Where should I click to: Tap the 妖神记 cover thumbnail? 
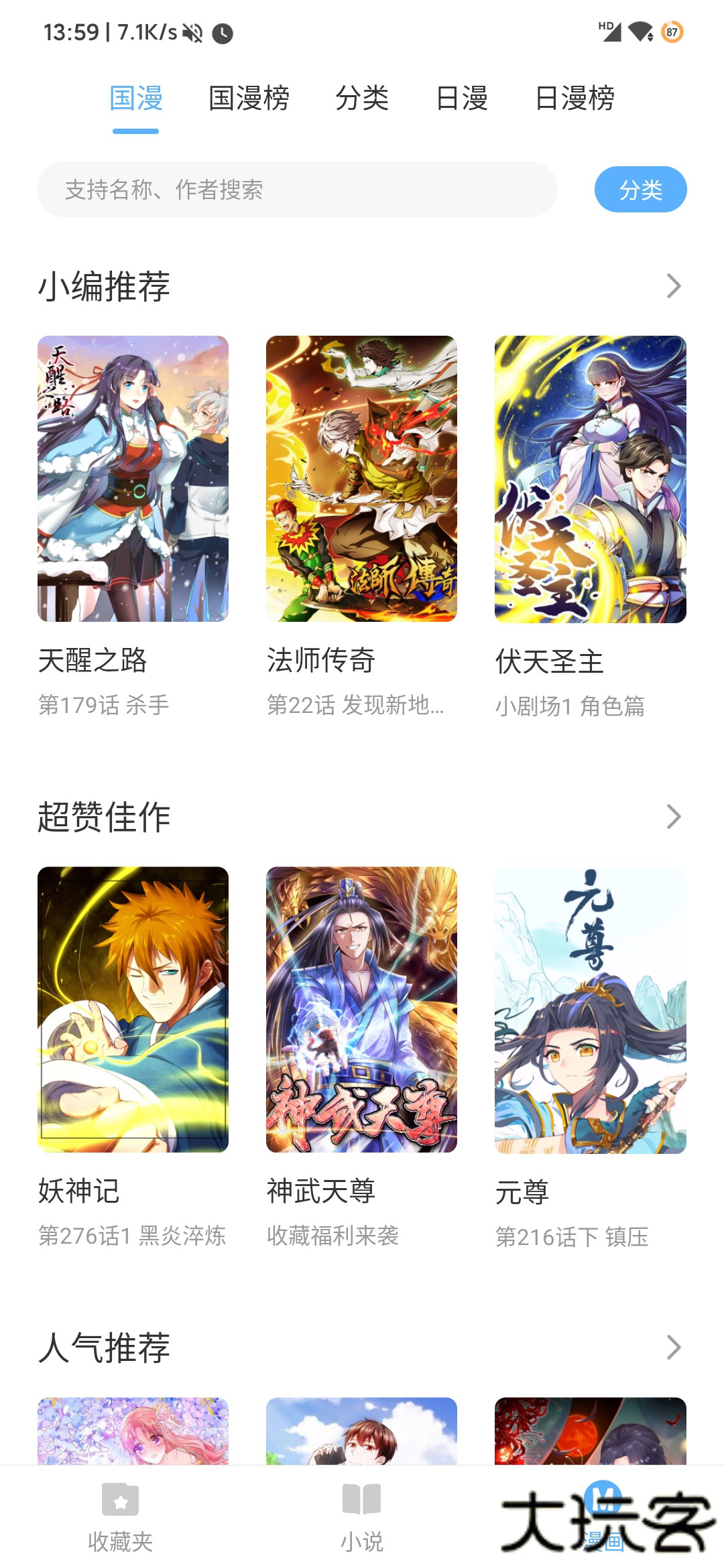[132, 1010]
